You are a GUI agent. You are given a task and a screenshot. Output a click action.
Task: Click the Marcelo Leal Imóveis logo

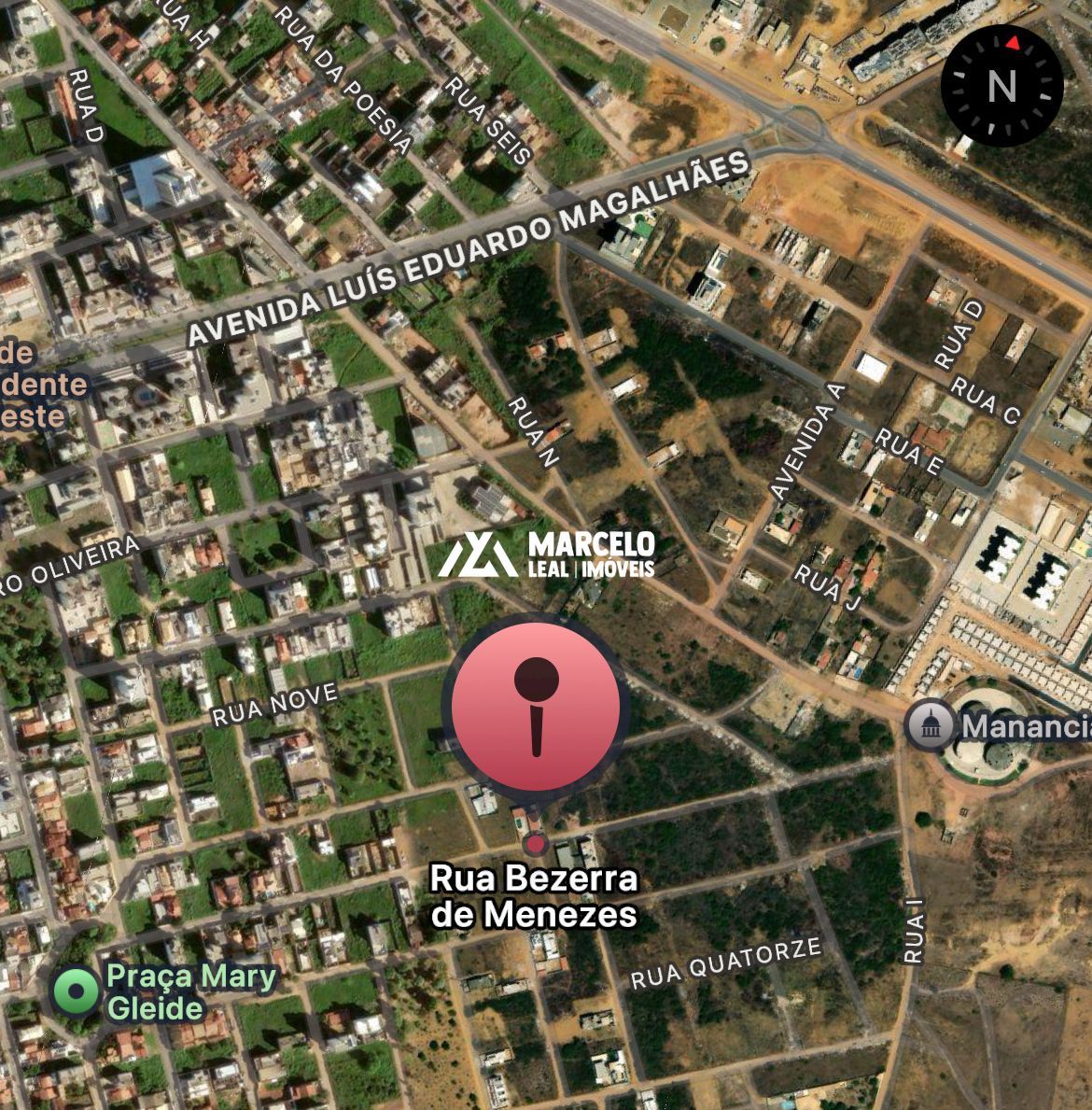(x=551, y=555)
